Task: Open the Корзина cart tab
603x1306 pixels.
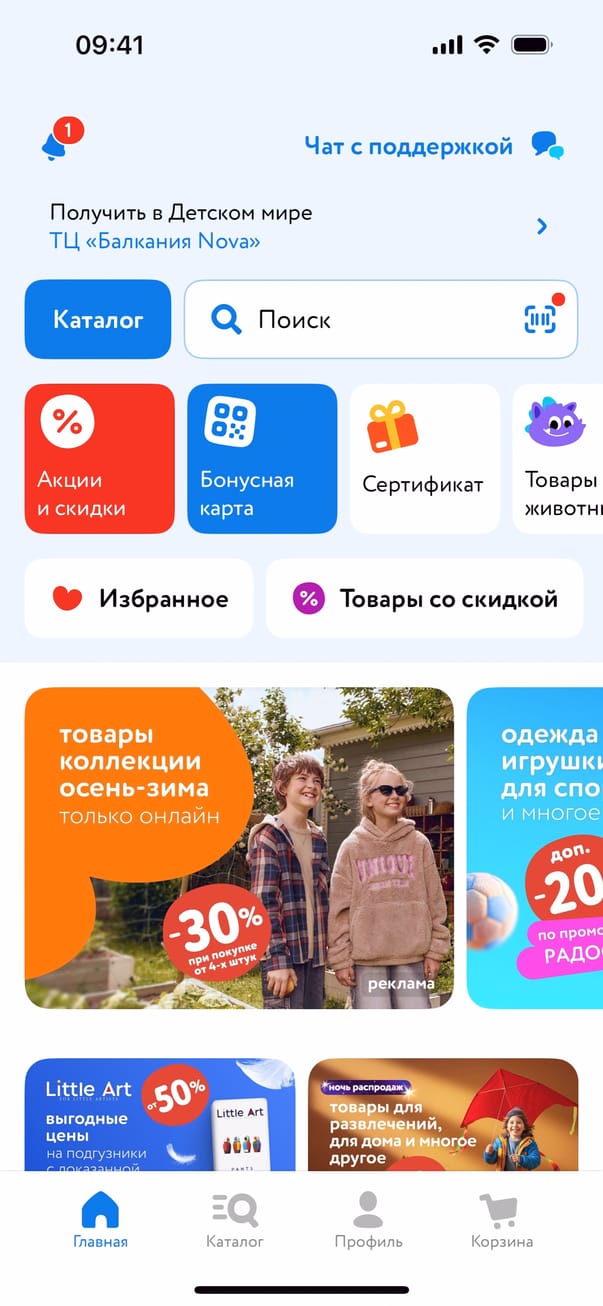Action: (x=502, y=1222)
